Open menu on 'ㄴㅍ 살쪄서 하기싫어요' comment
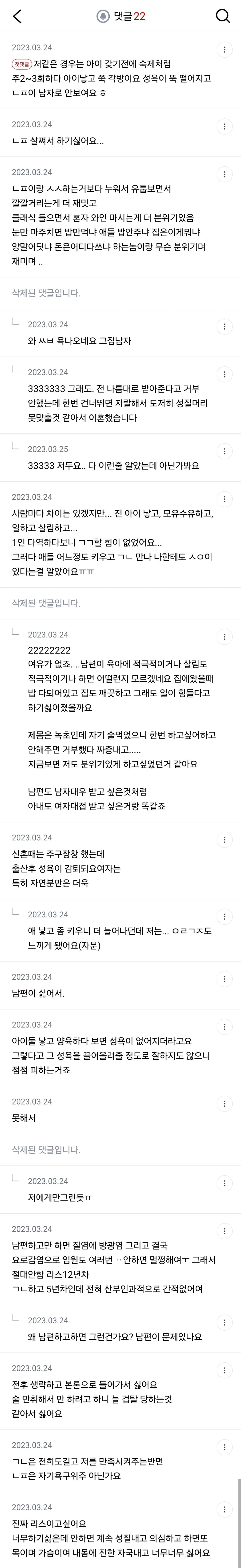241x1568 pixels. (225, 127)
